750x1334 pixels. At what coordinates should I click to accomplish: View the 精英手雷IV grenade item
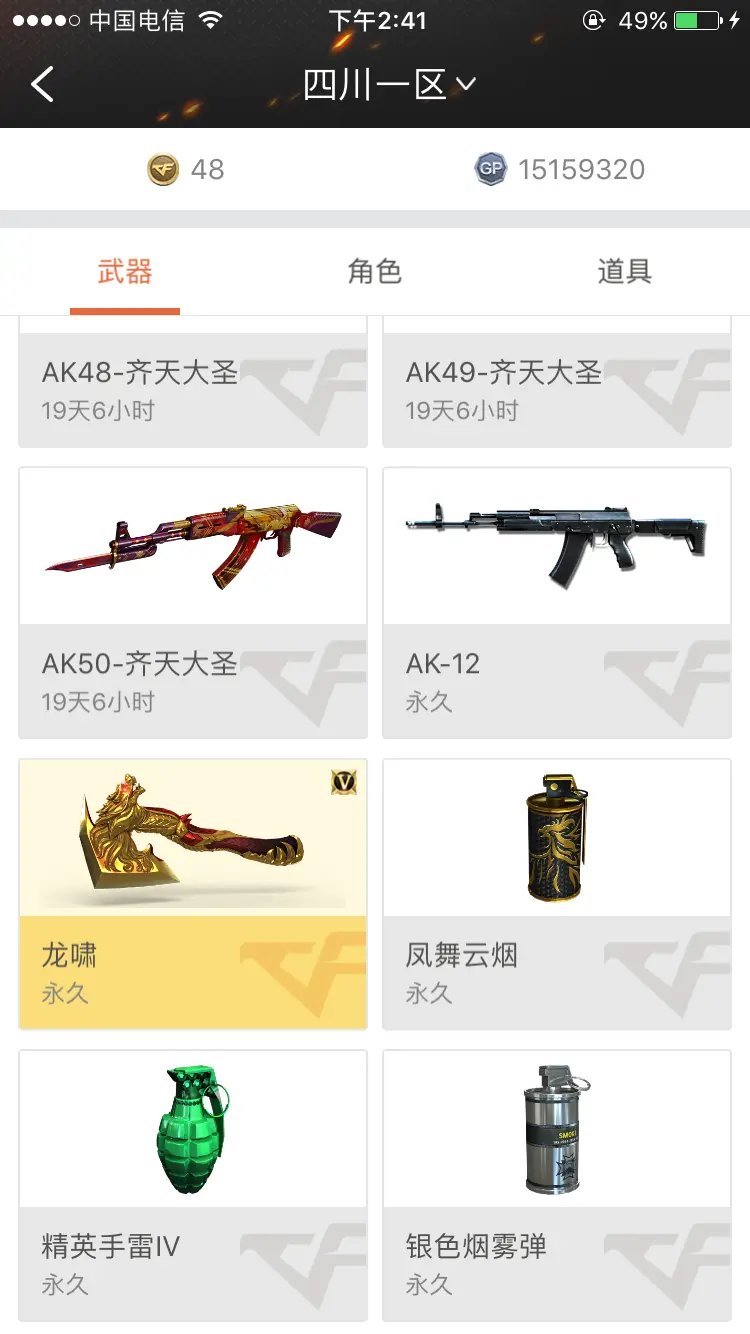193,1184
